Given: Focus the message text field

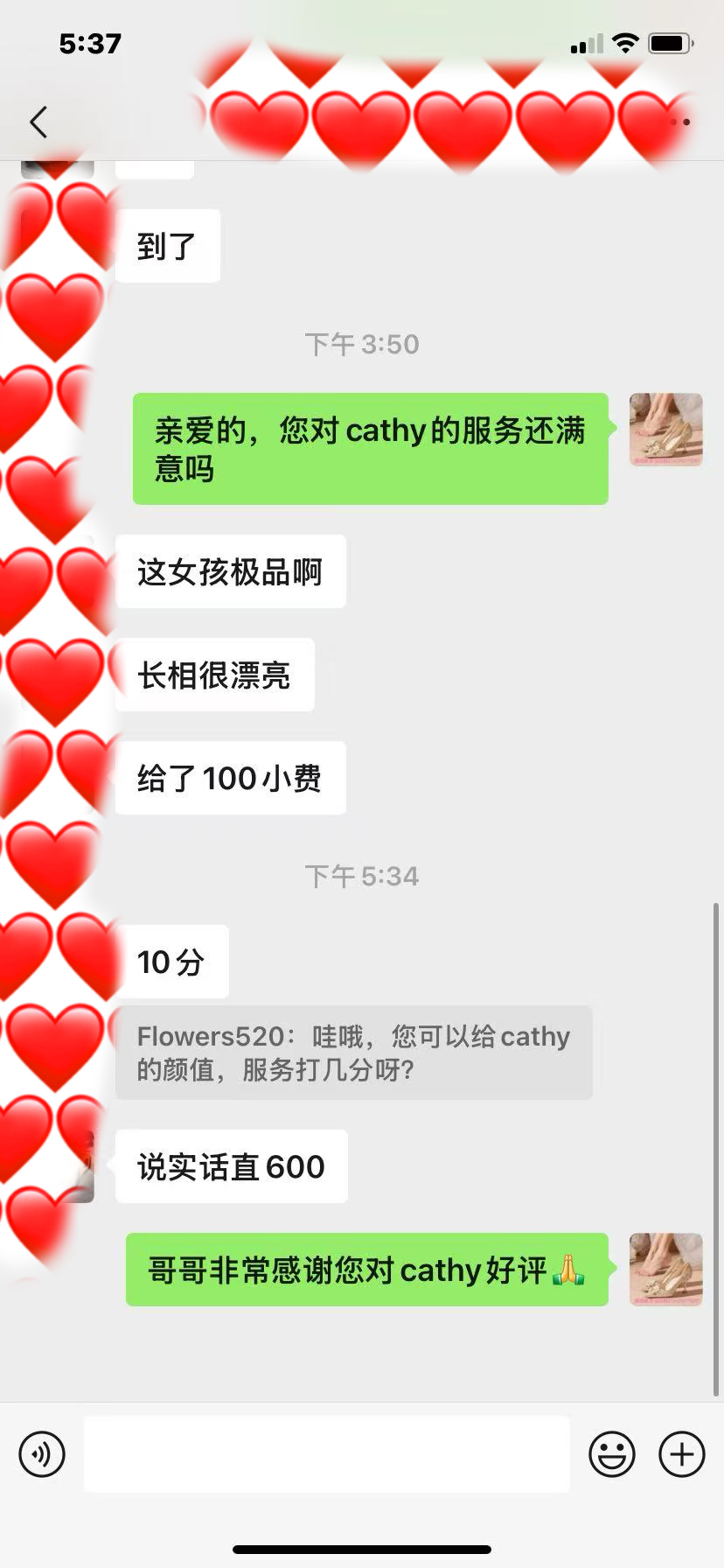Looking at the screenshot, I should click(326, 1454).
